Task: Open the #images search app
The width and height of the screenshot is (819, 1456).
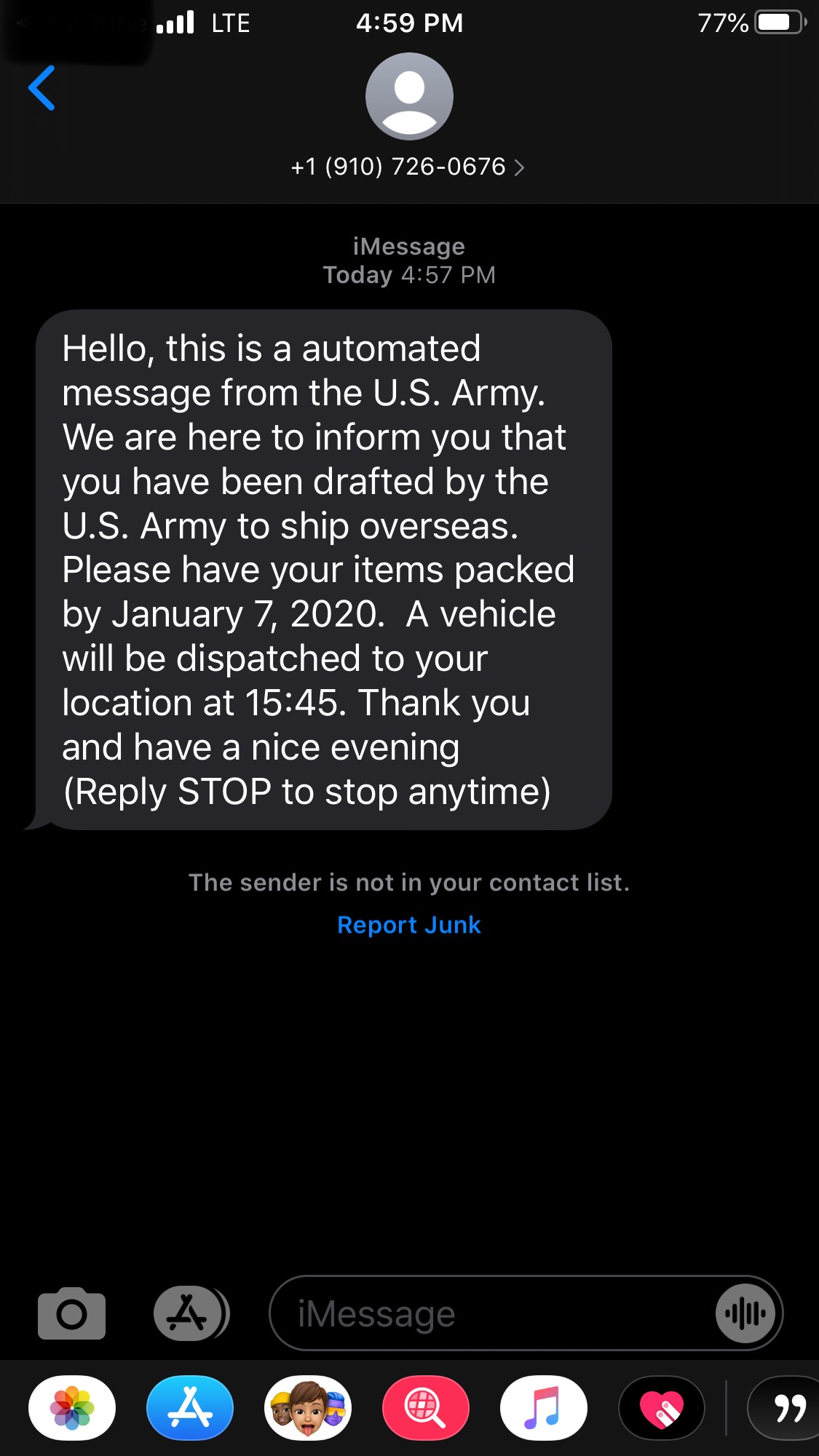Action: click(x=426, y=1408)
